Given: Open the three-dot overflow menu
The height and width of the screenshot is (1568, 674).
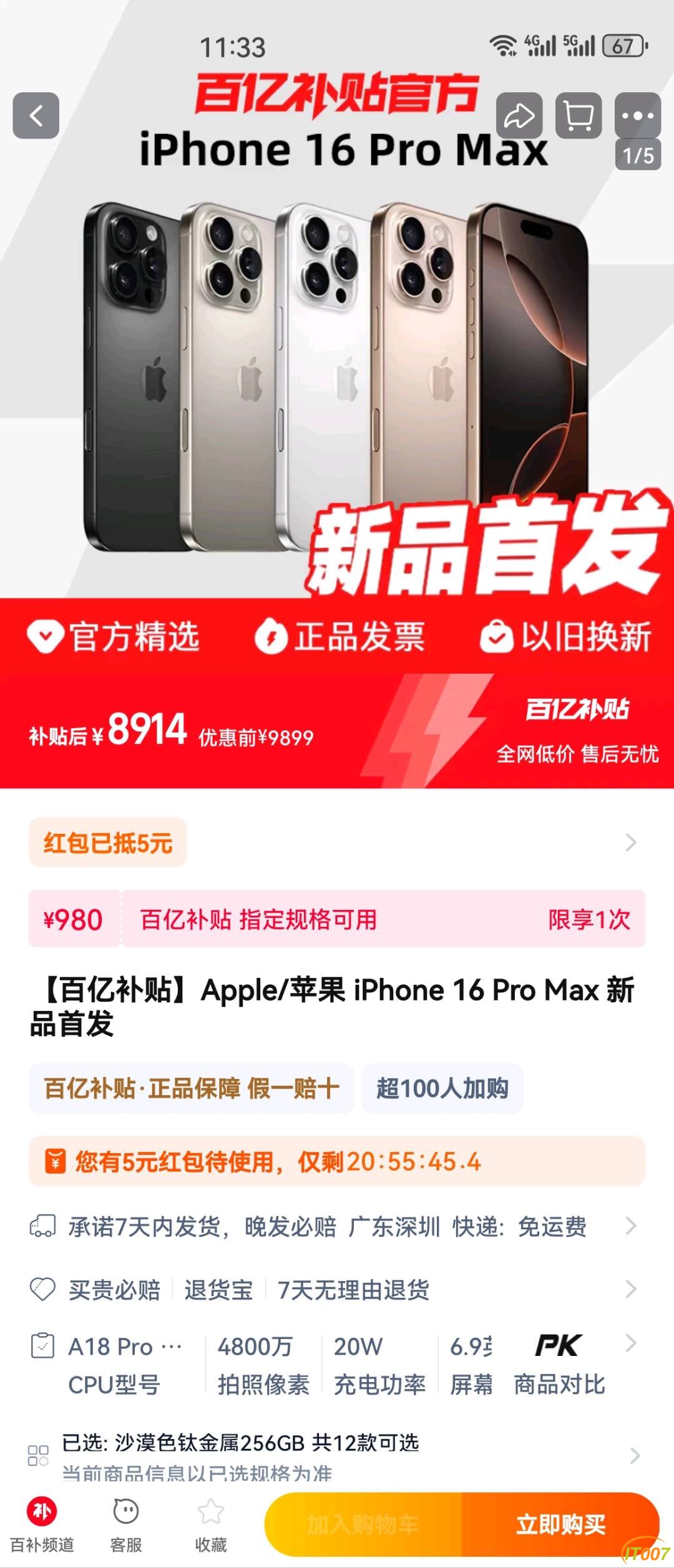Looking at the screenshot, I should (x=637, y=115).
